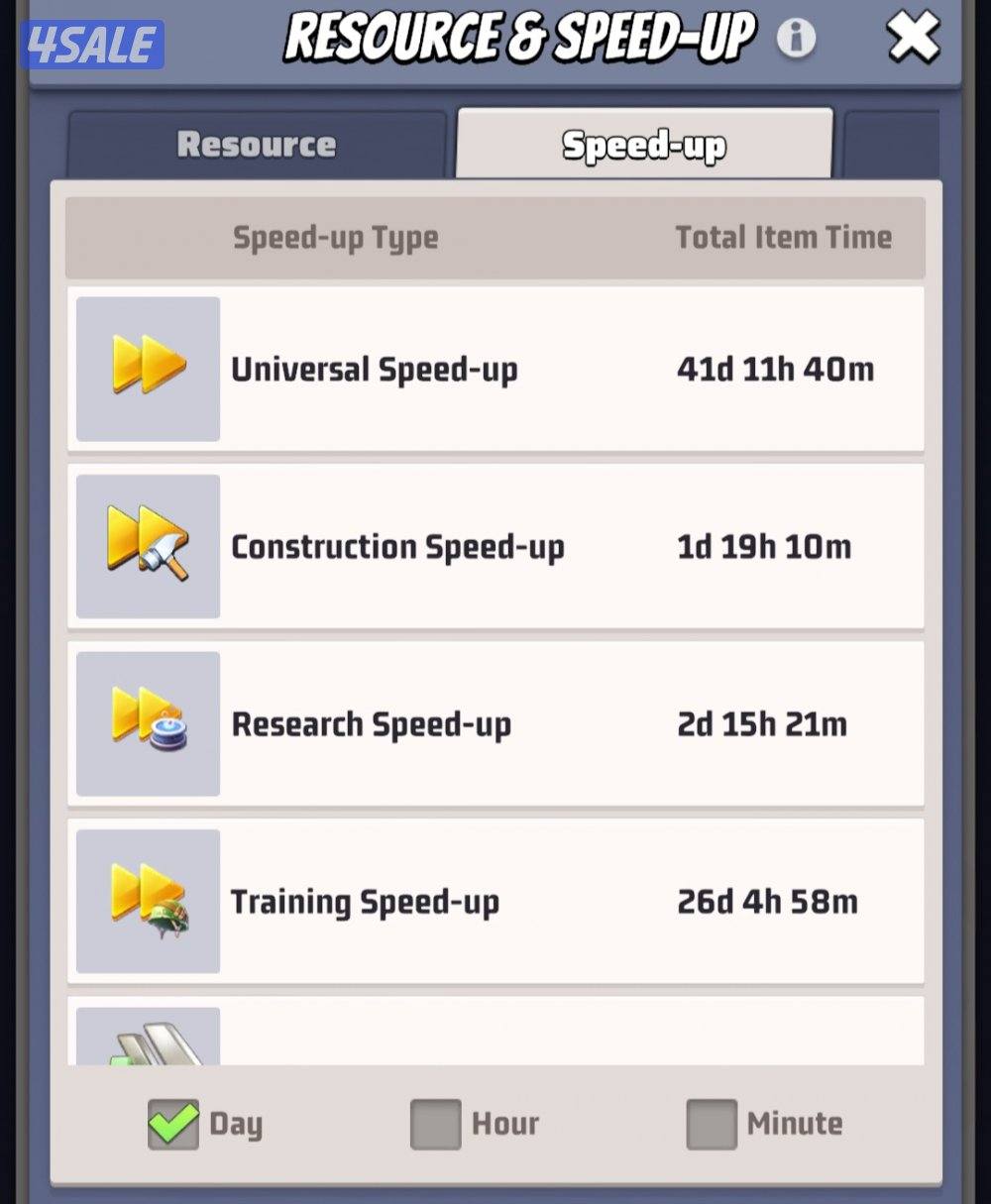Select the Speed-up tab
The image size is (991, 1204).
pos(644,144)
